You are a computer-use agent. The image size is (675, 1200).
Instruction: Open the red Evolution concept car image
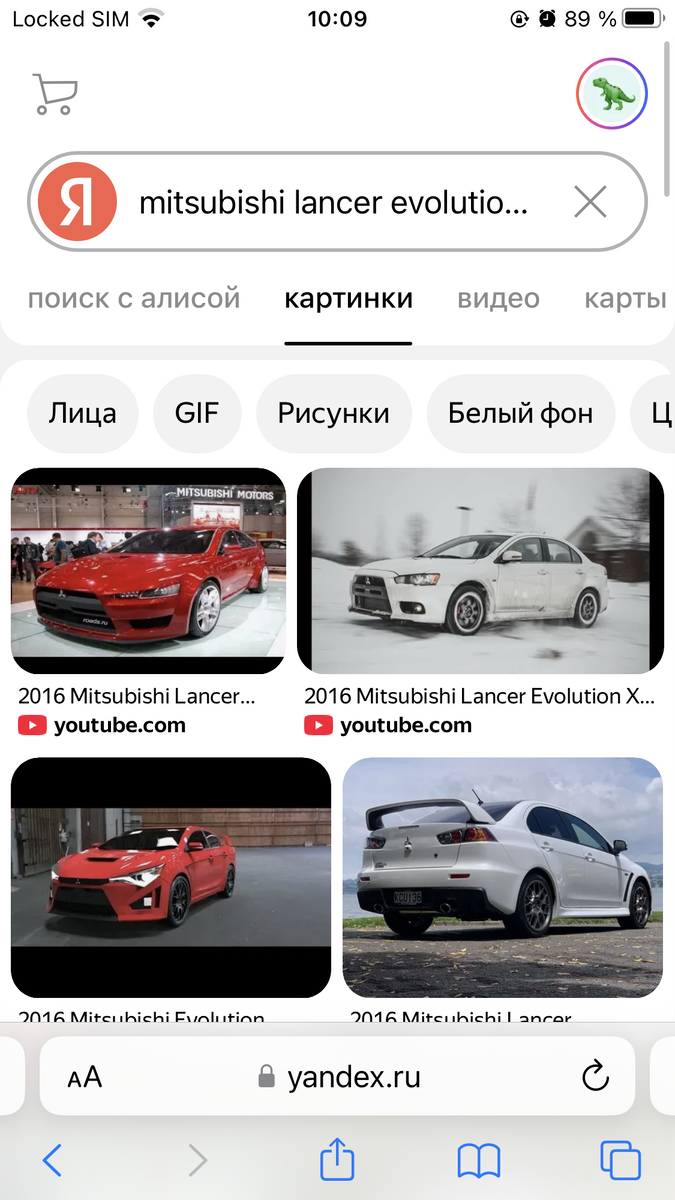170,876
